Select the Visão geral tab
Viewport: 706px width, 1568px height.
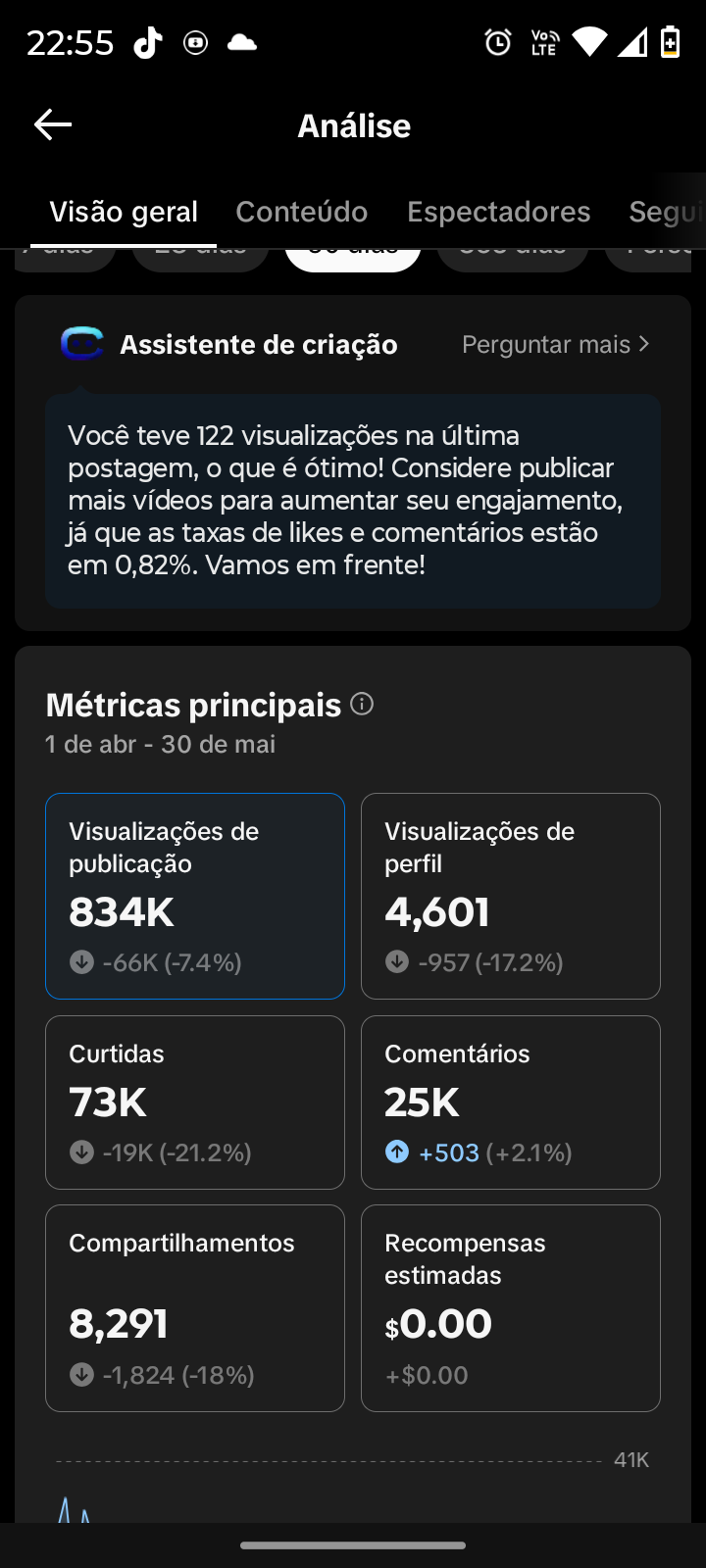(124, 212)
